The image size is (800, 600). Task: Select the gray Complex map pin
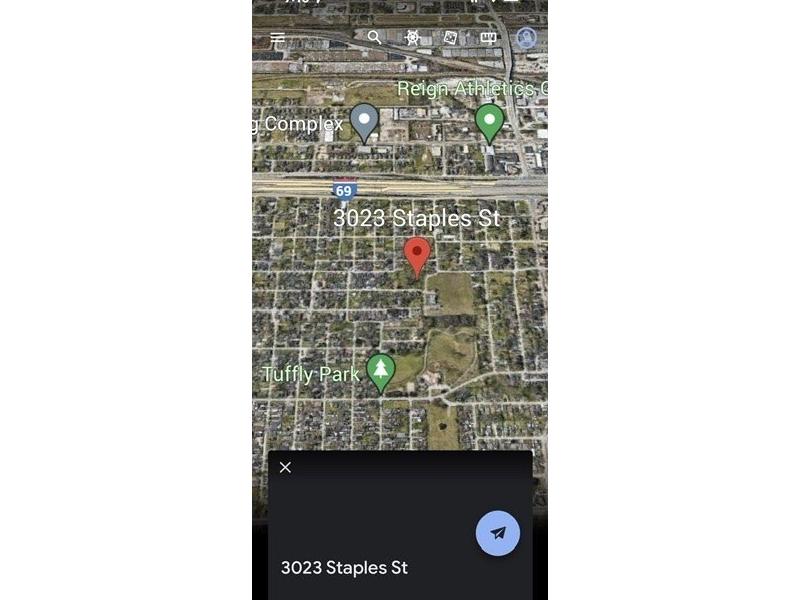pos(365,122)
